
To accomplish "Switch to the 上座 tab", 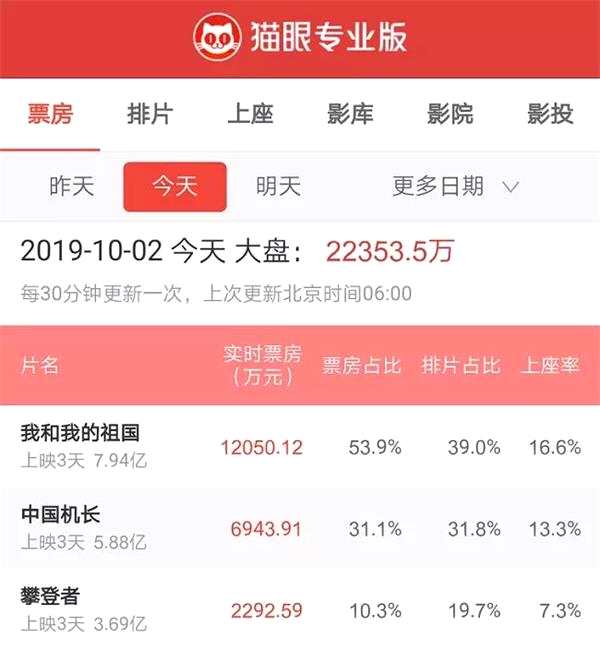I will [x=250, y=113].
